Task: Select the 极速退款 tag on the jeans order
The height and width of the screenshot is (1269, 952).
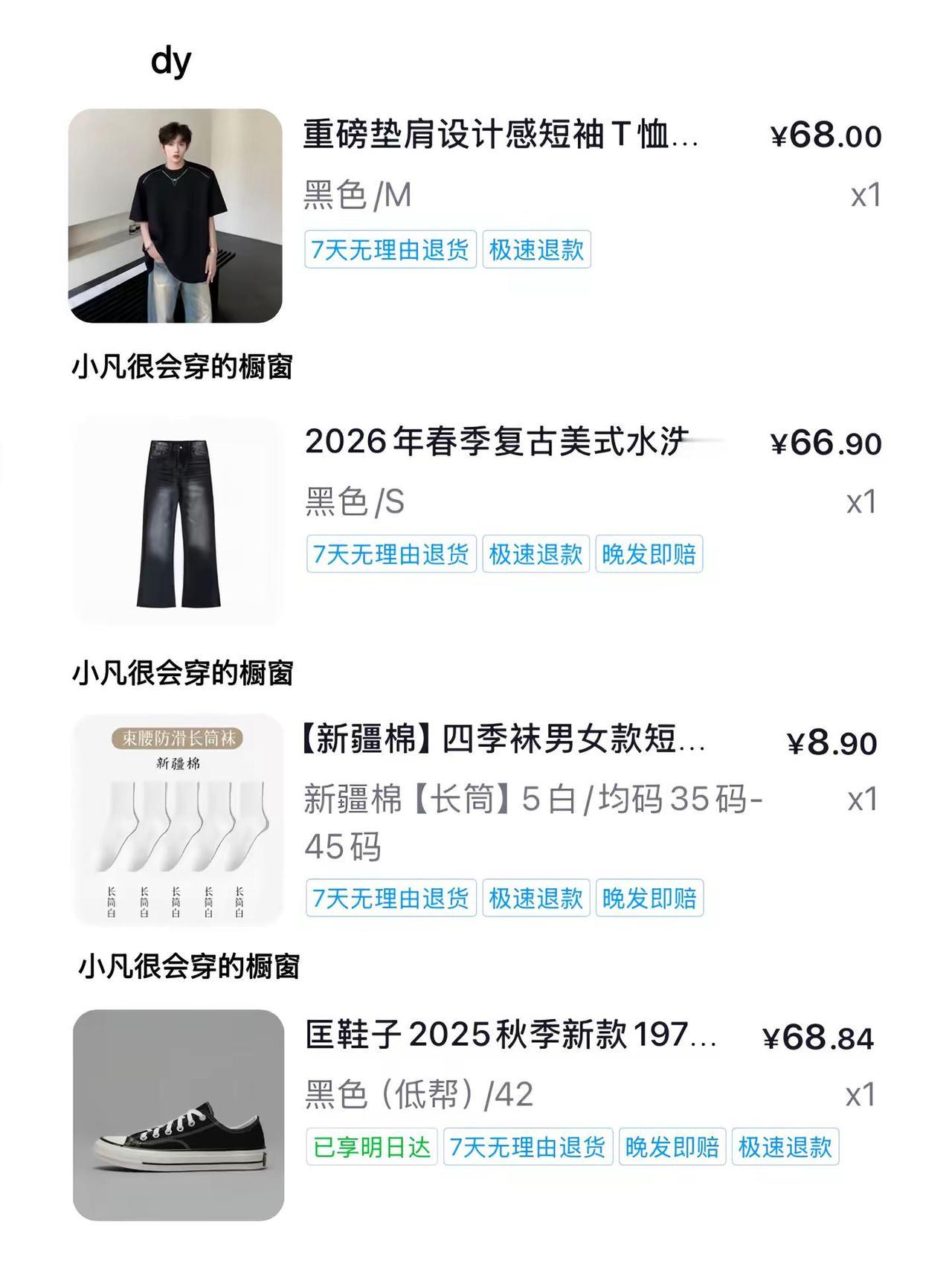Action: (536, 556)
